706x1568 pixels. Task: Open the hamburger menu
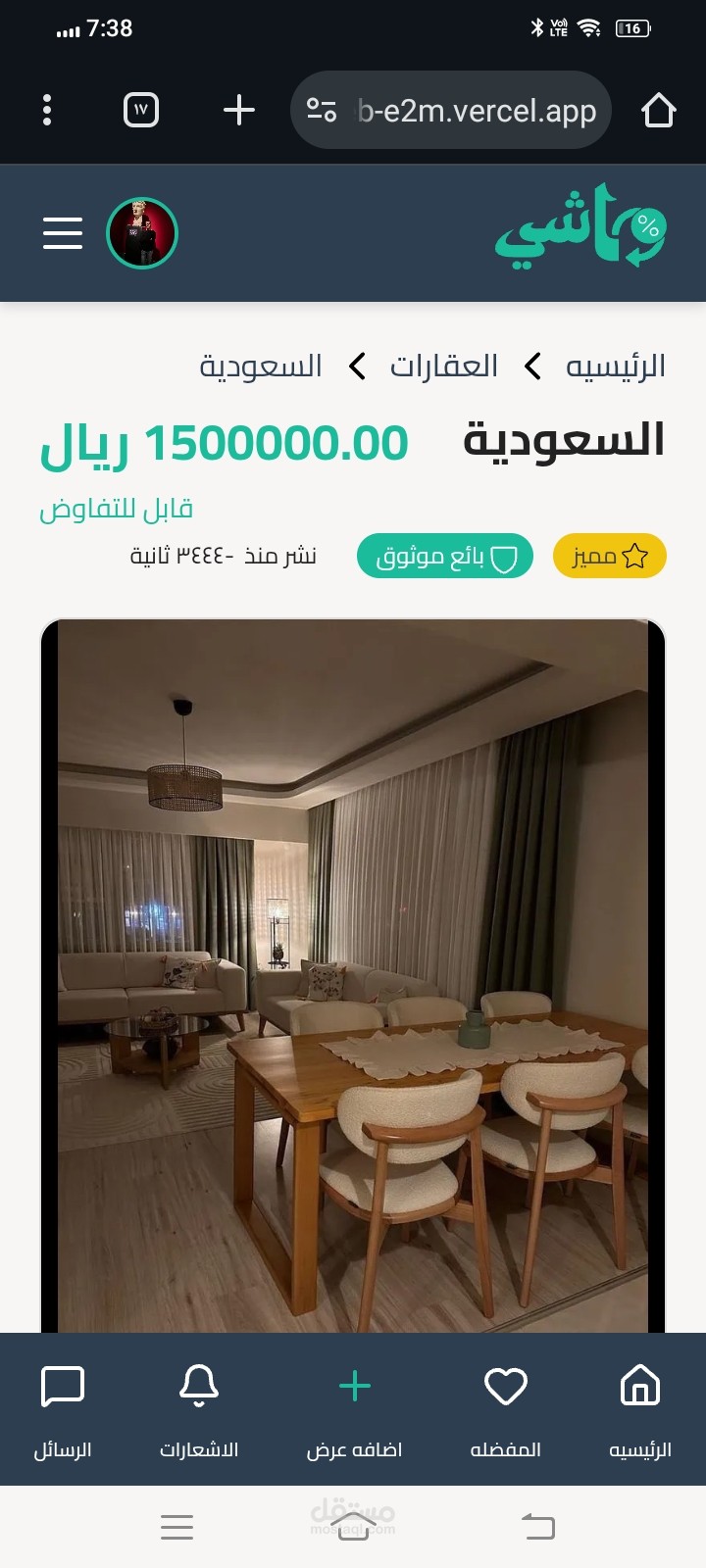point(63,233)
